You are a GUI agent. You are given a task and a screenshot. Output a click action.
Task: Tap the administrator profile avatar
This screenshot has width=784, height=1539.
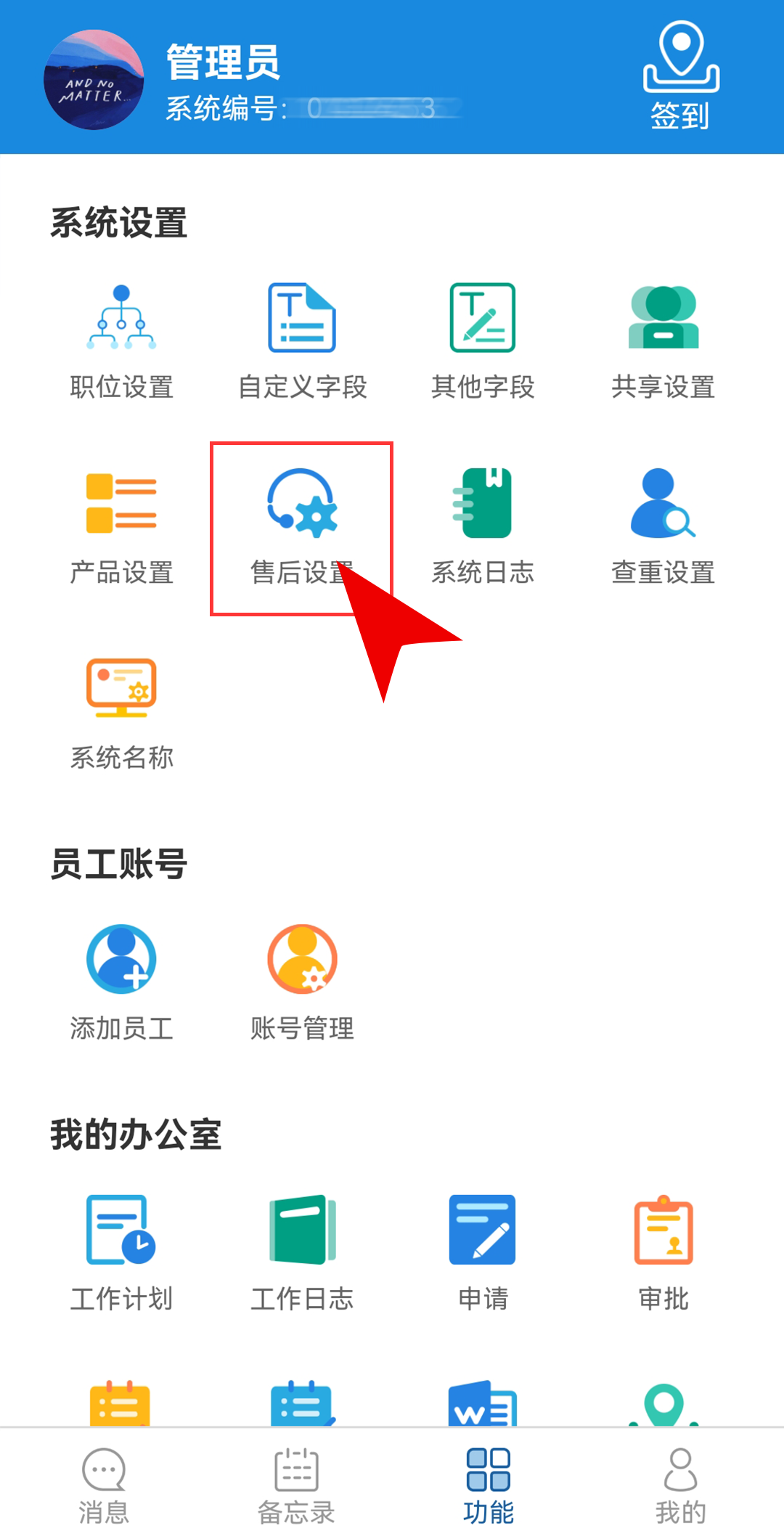94,80
